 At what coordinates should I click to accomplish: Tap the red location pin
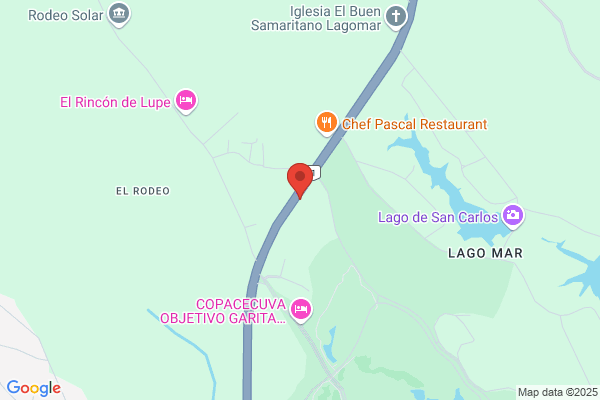(299, 180)
